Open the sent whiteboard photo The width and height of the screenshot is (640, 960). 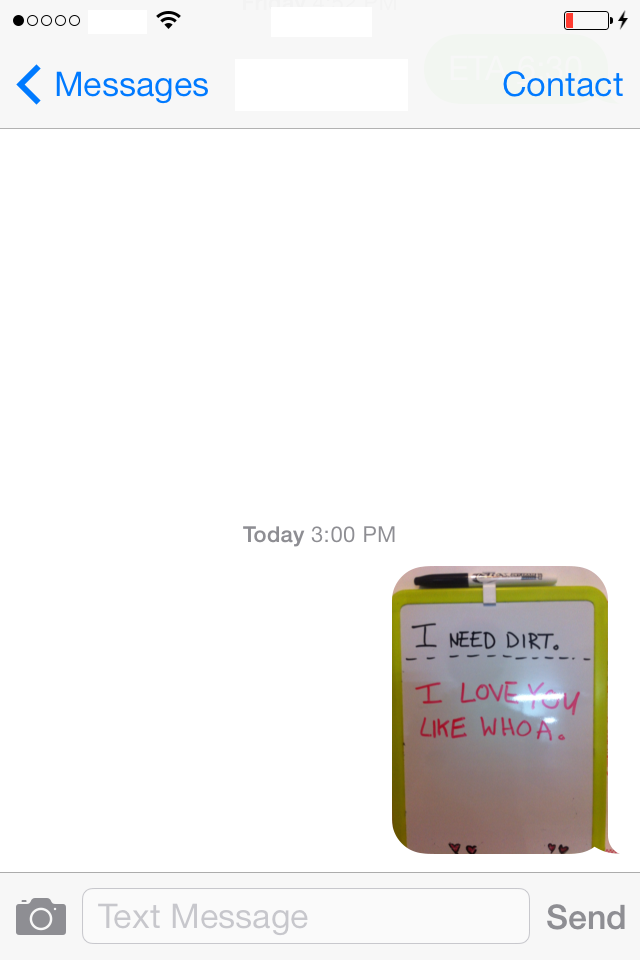499,710
